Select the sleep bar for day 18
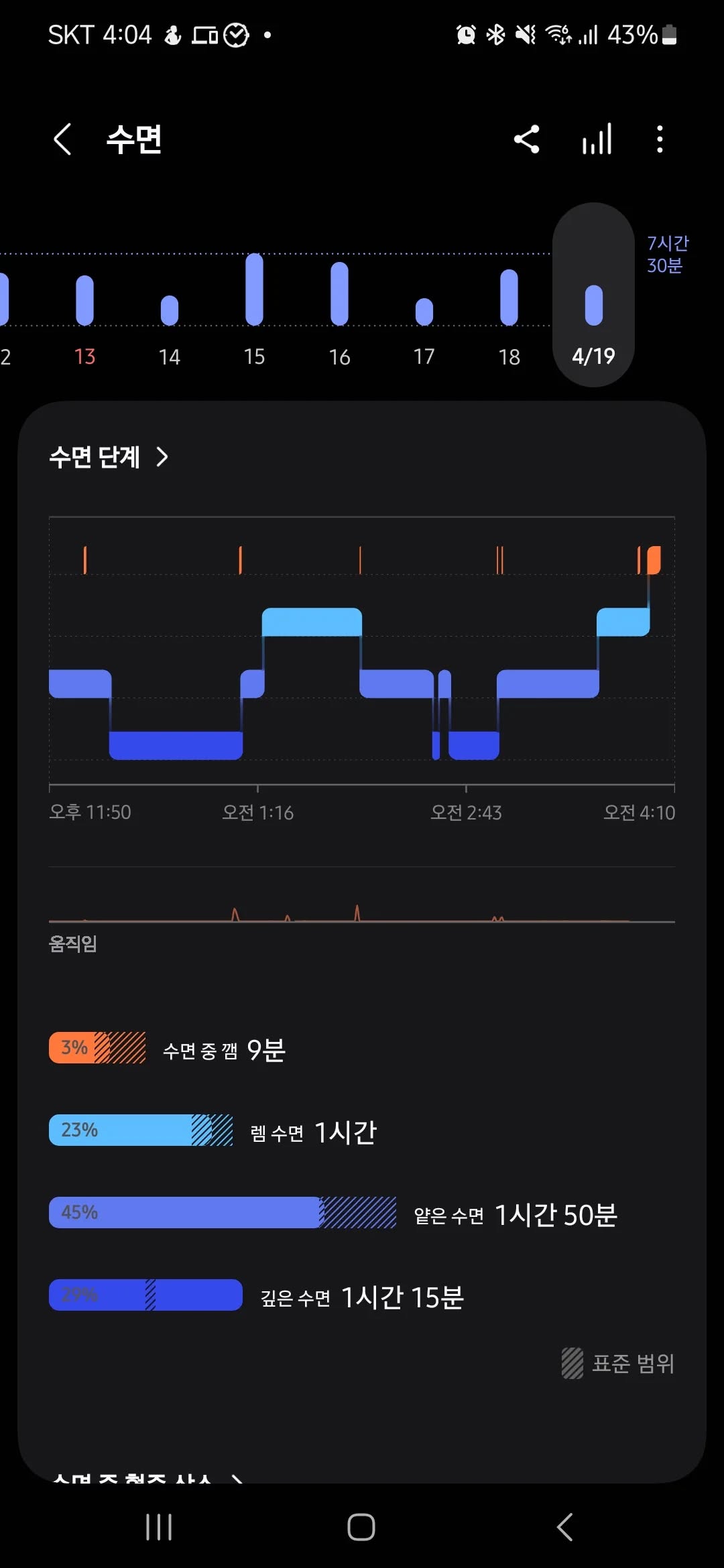The height and width of the screenshot is (1568, 724). coord(509,297)
